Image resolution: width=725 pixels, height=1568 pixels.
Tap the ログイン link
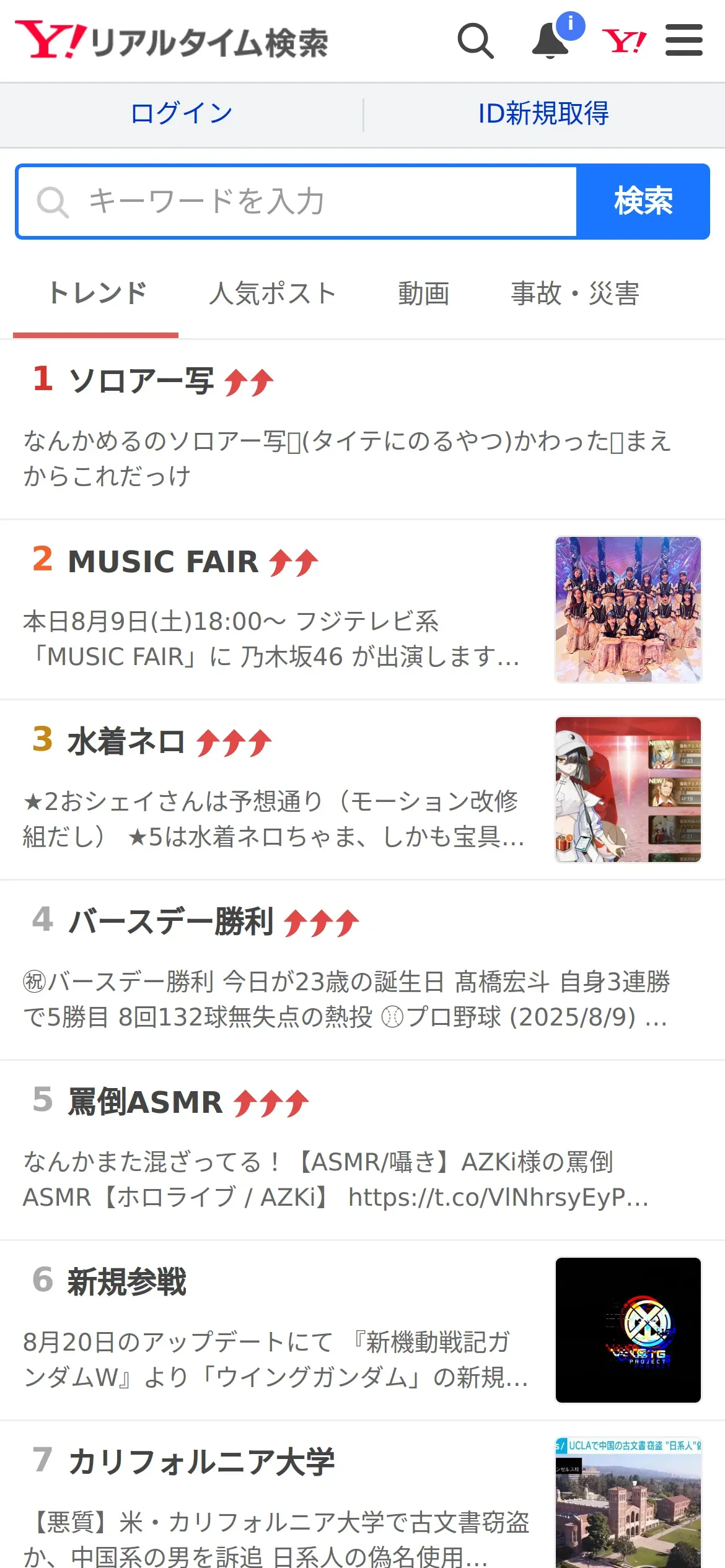[182, 114]
